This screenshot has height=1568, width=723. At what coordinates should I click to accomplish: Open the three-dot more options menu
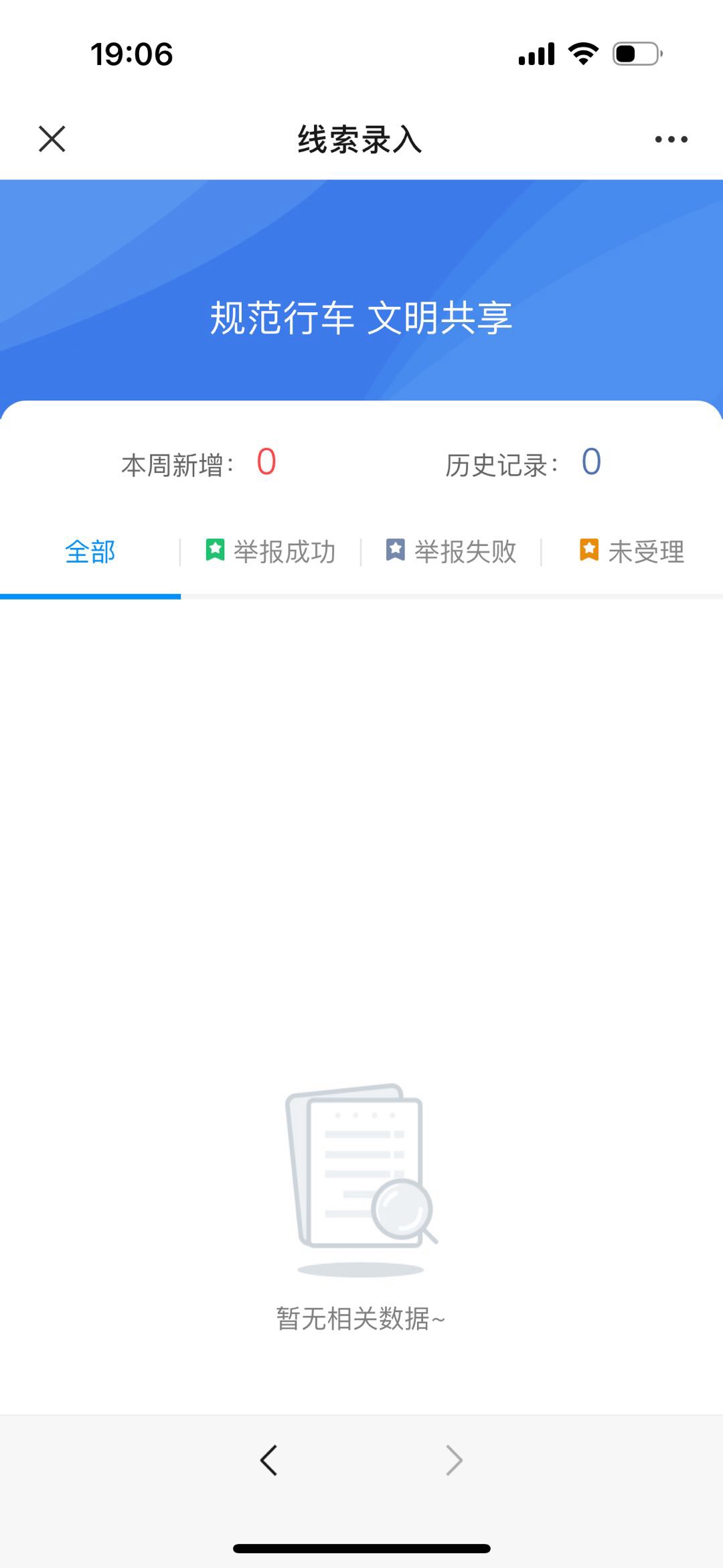pos(671,139)
